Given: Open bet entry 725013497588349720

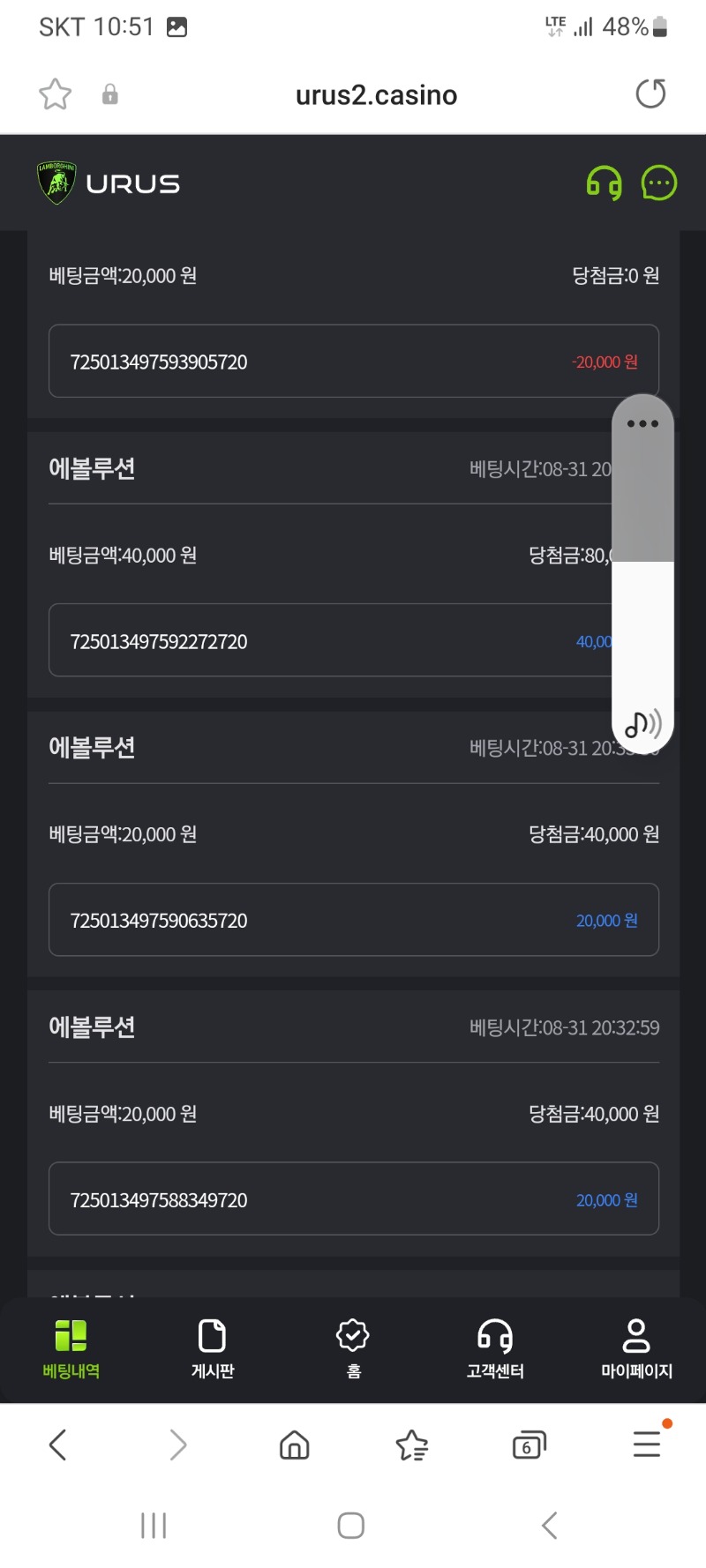Looking at the screenshot, I should point(354,1199).
